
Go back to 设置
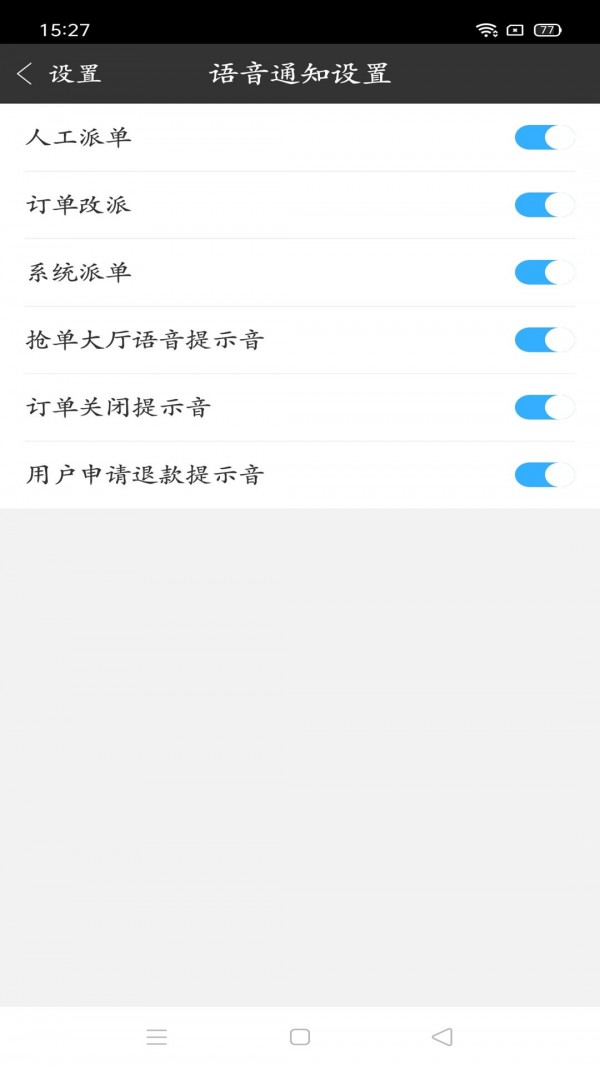(58, 74)
